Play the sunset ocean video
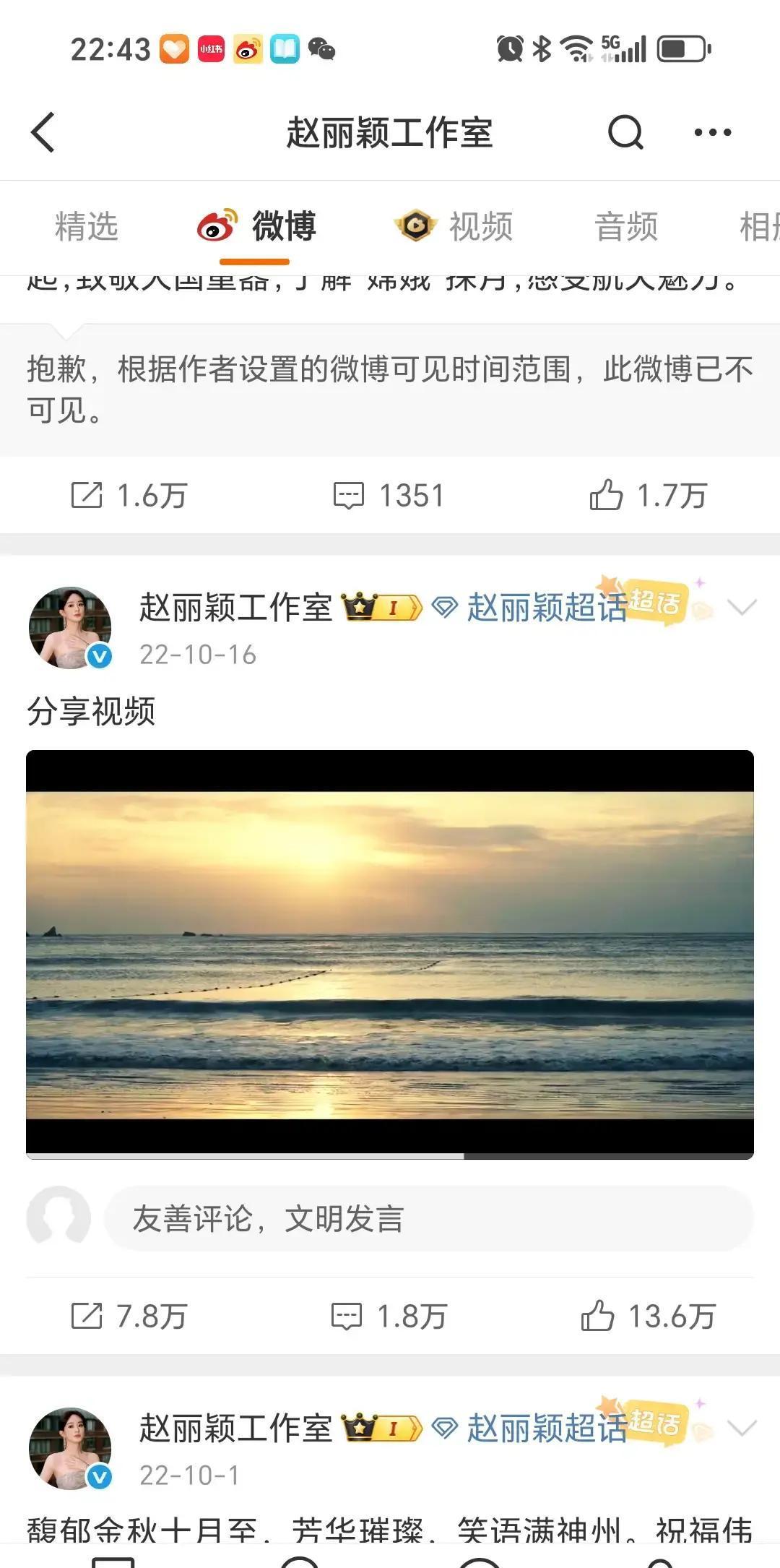 (390, 947)
